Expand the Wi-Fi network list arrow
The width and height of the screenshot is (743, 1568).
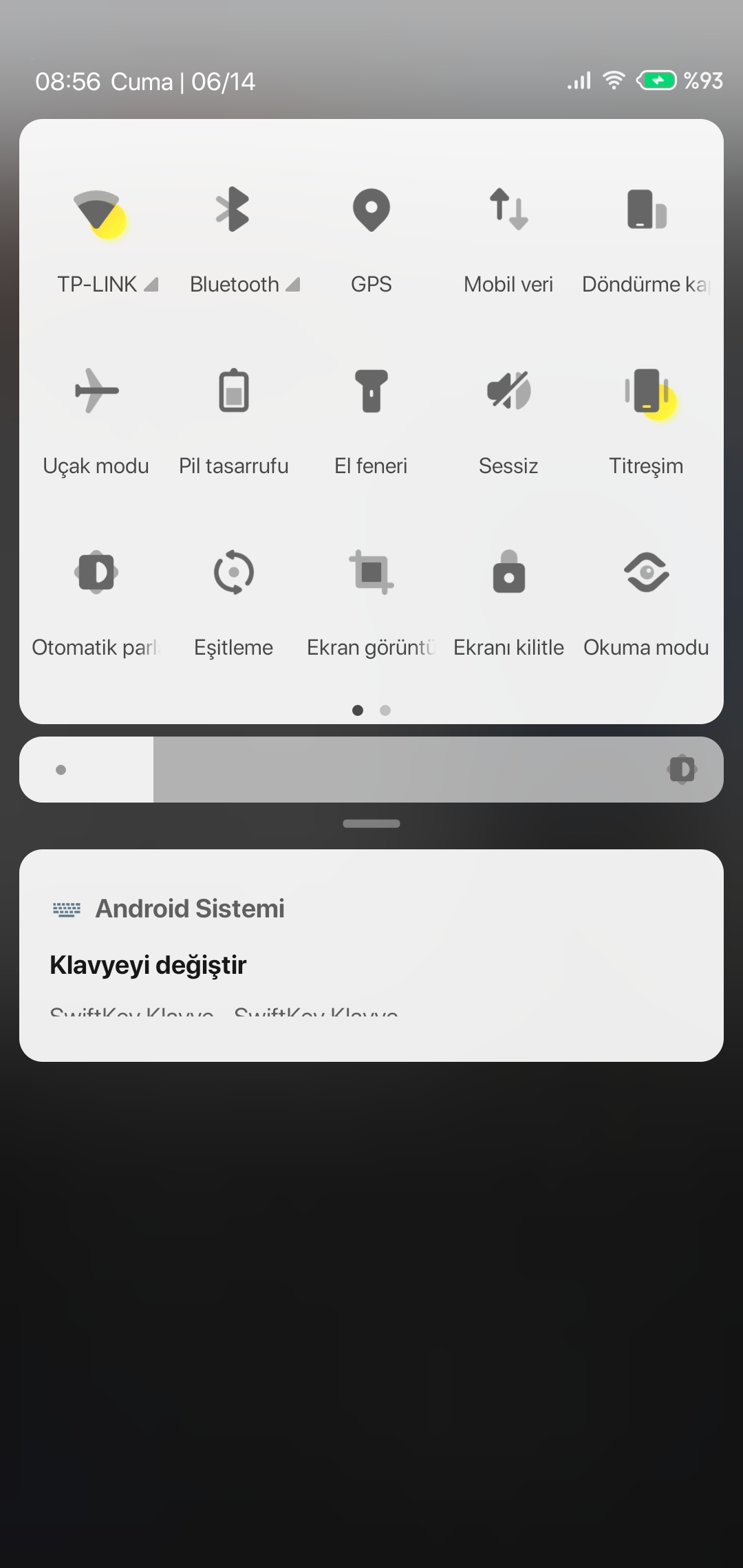(x=151, y=285)
